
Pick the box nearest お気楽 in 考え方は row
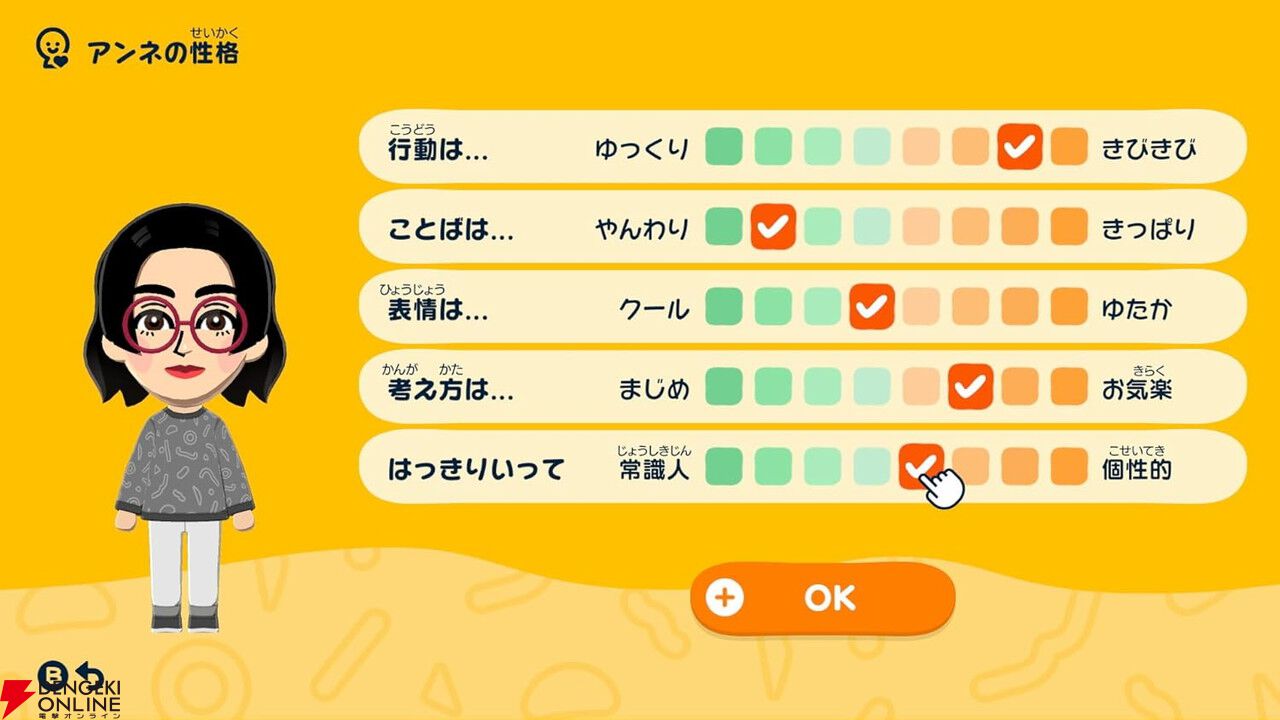tap(1068, 387)
